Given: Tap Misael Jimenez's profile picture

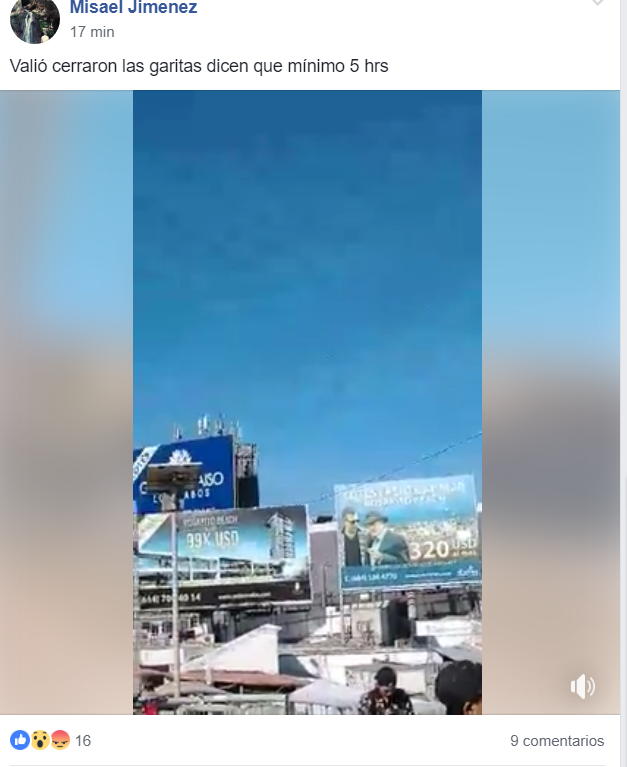Looking at the screenshot, I should (x=35, y=20).
